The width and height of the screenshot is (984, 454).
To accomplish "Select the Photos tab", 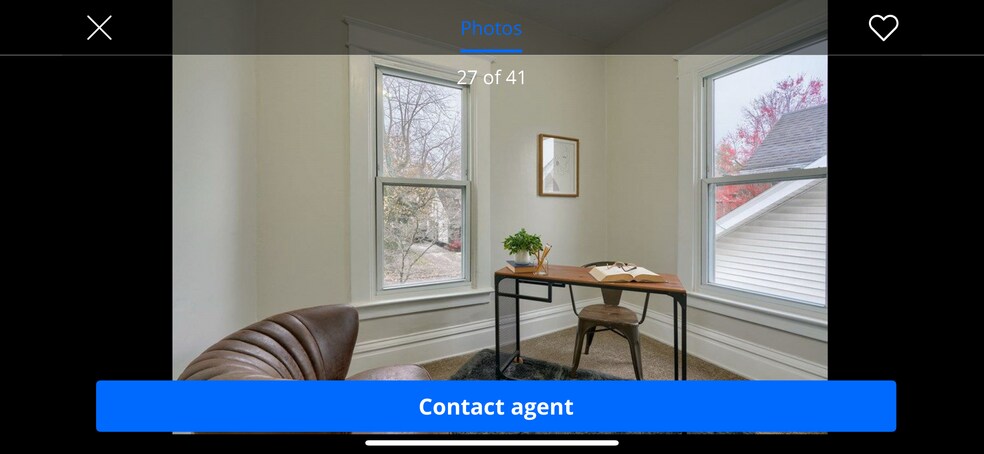I will pyautogui.click(x=491, y=28).
